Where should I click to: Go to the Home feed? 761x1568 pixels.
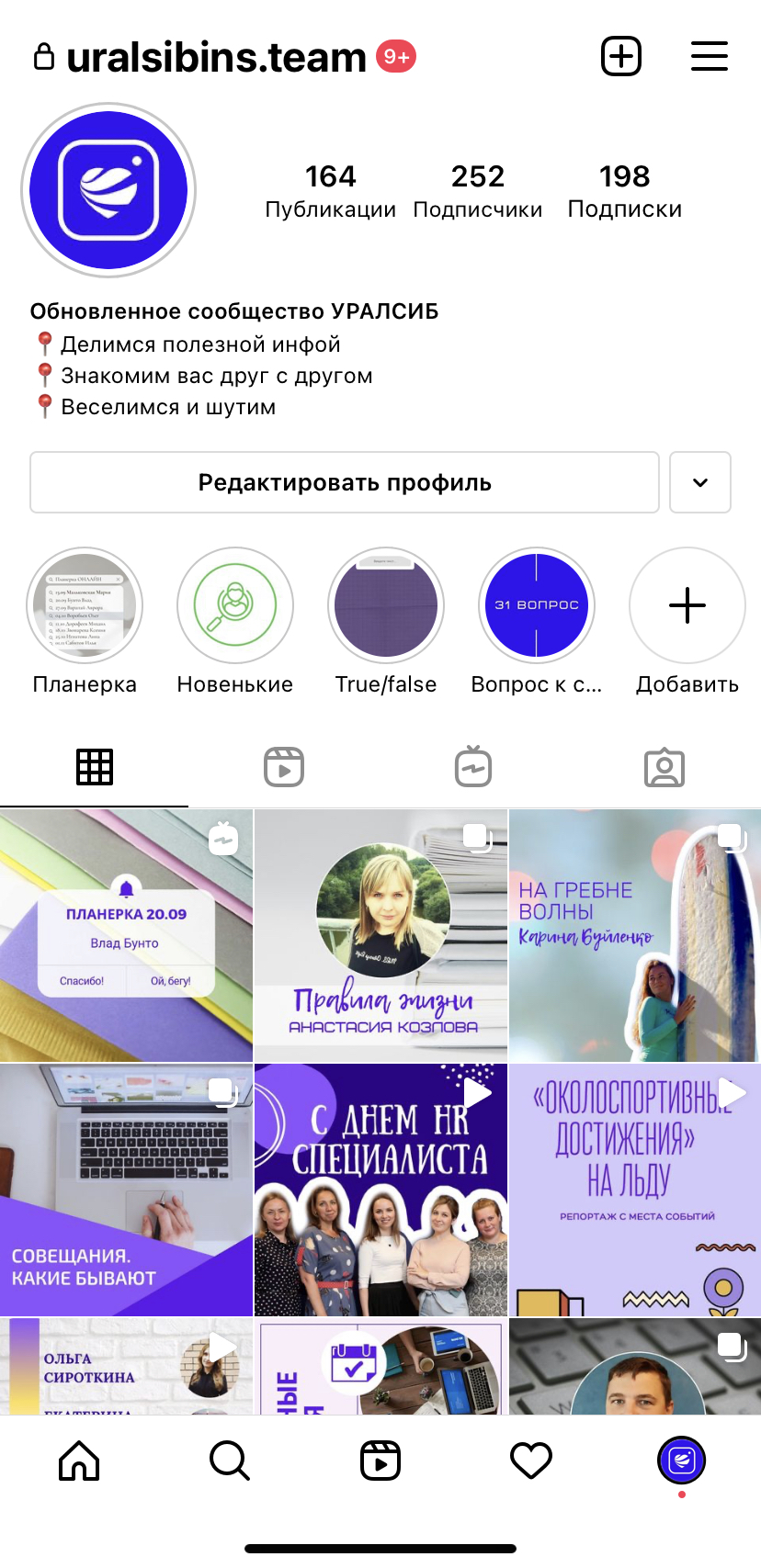coord(79,1461)
